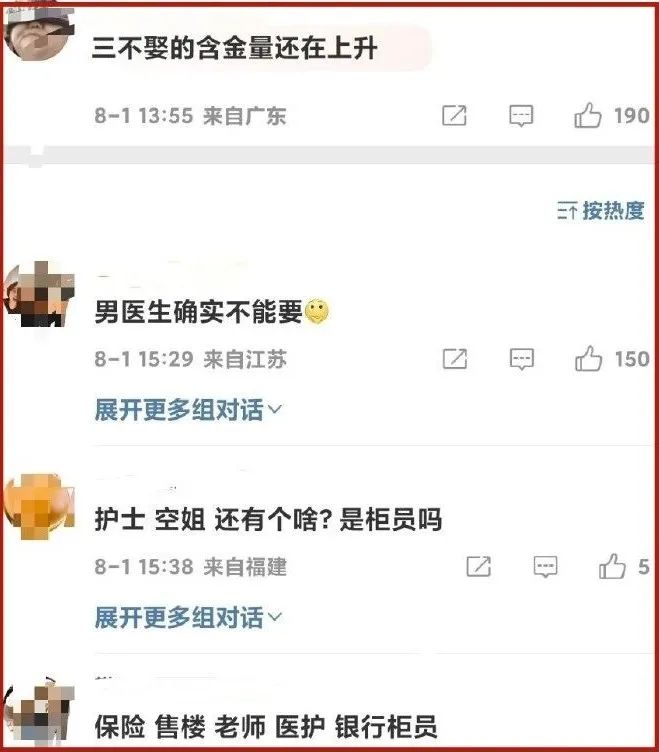Screen dimensions: 659x752
Task: Reply to the comment from 广东
Action: 521,116
